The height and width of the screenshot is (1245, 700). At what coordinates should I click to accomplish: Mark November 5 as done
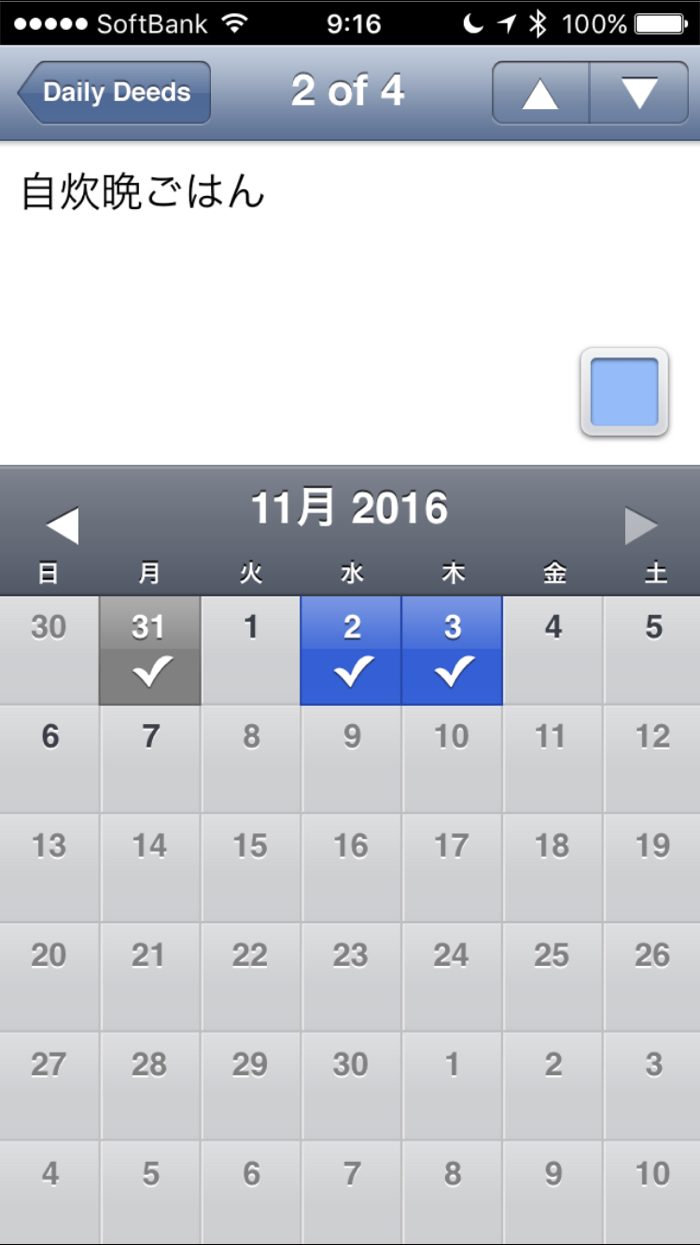point(652,651)
